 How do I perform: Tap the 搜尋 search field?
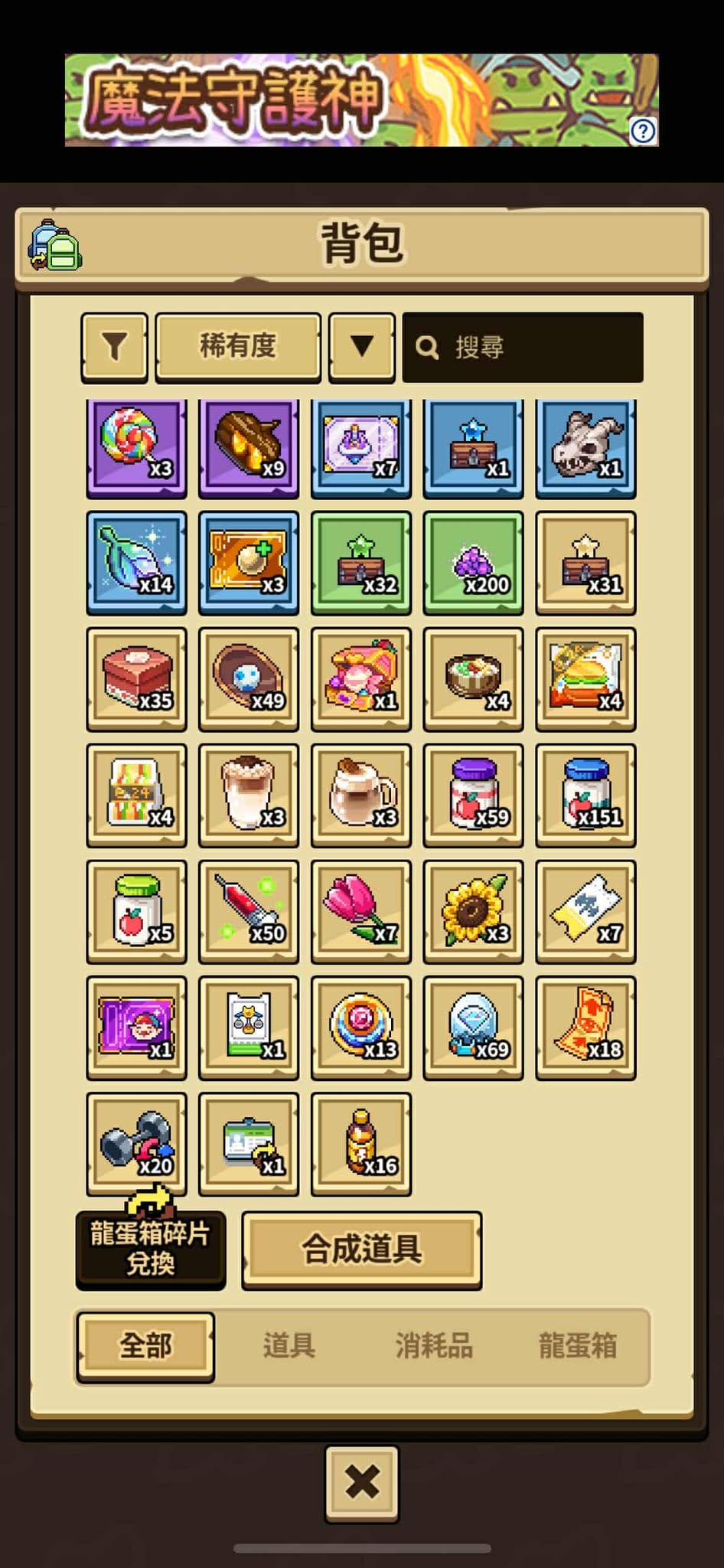point(523,347)
